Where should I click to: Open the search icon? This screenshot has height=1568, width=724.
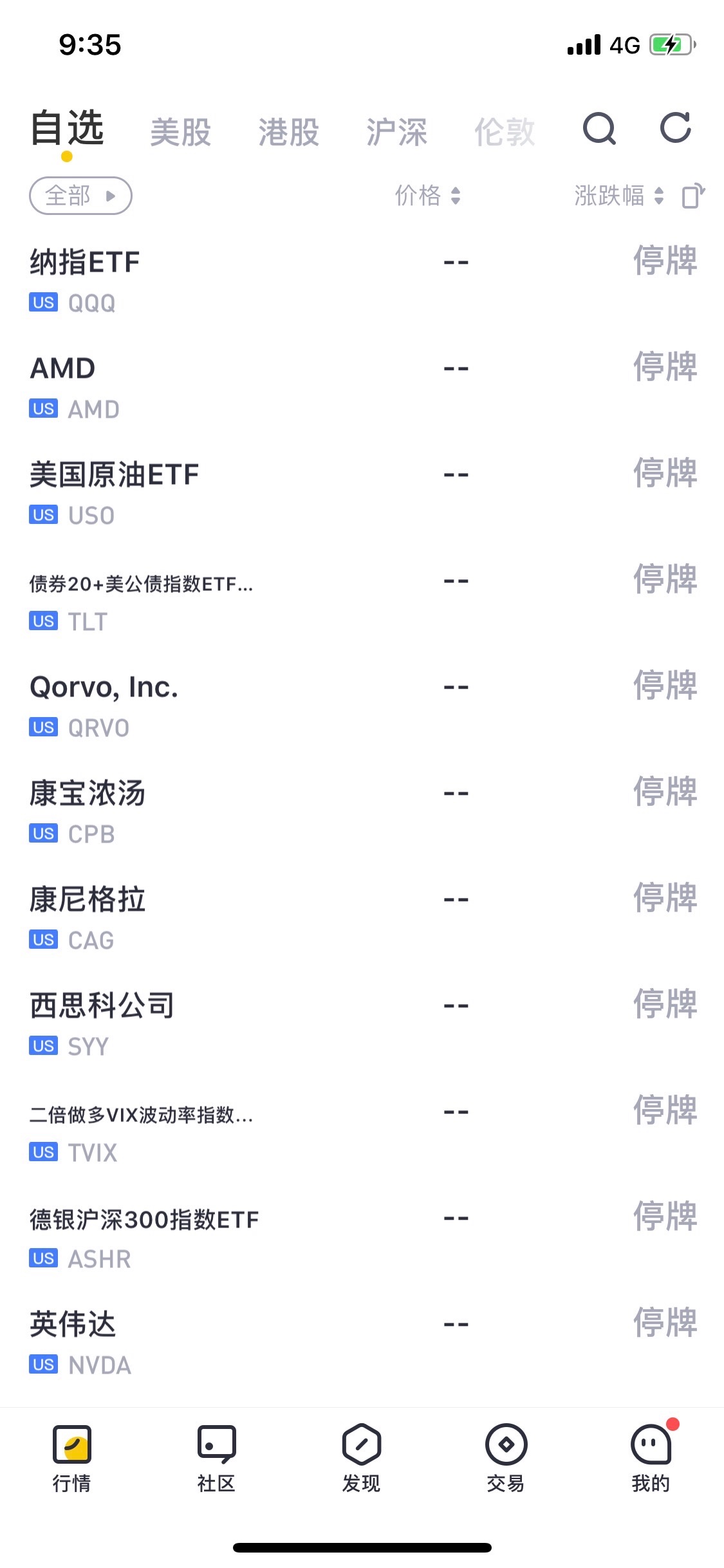coord(599,129)
